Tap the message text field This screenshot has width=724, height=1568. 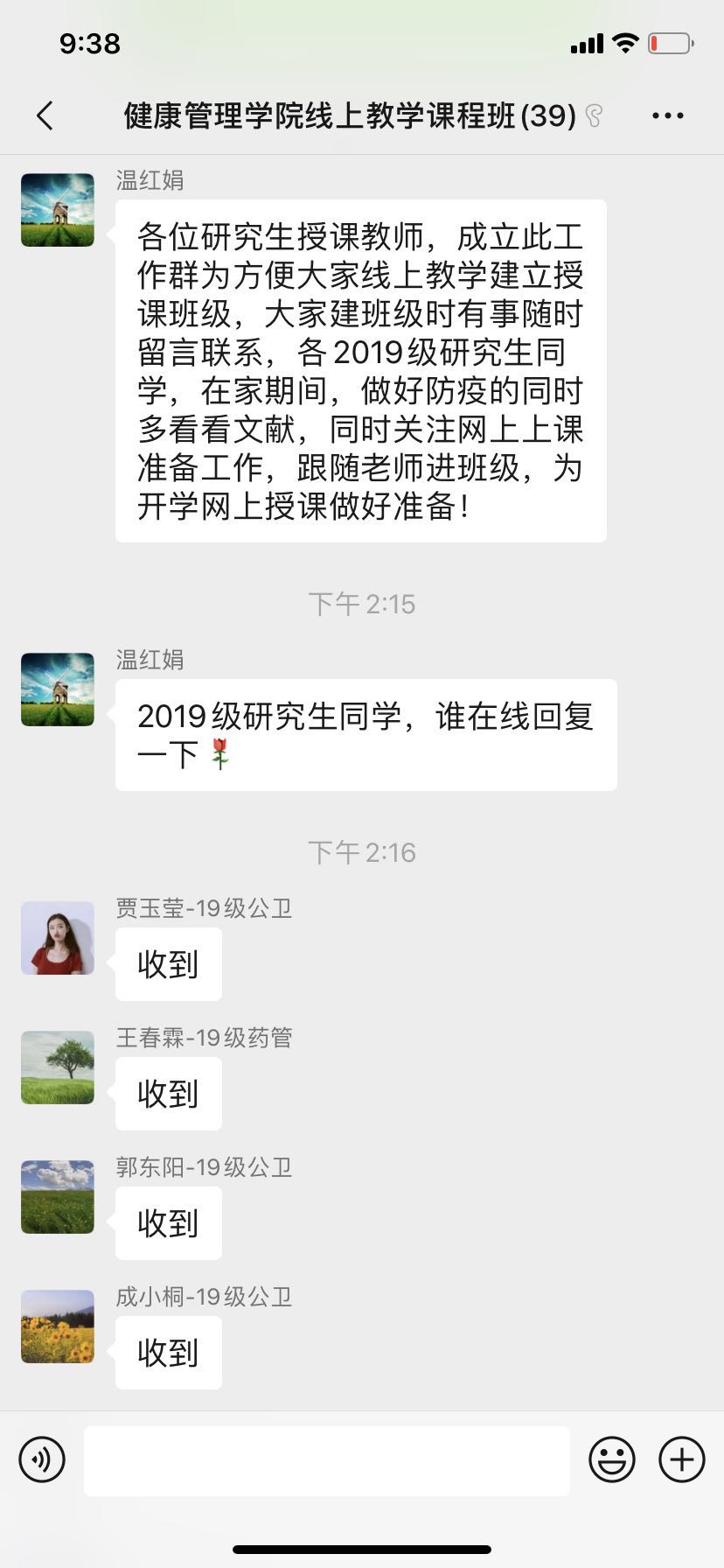pyautogui.click(x=327, y=1459)
